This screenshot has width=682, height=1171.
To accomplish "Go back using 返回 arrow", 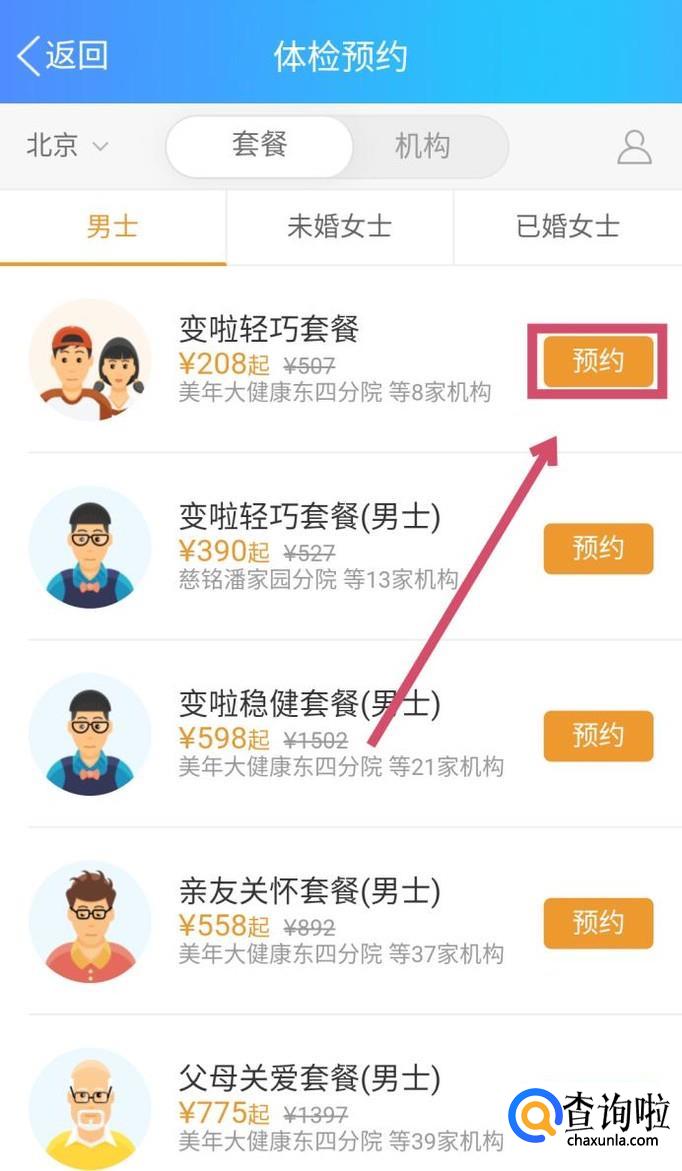I will coord(62,55).
